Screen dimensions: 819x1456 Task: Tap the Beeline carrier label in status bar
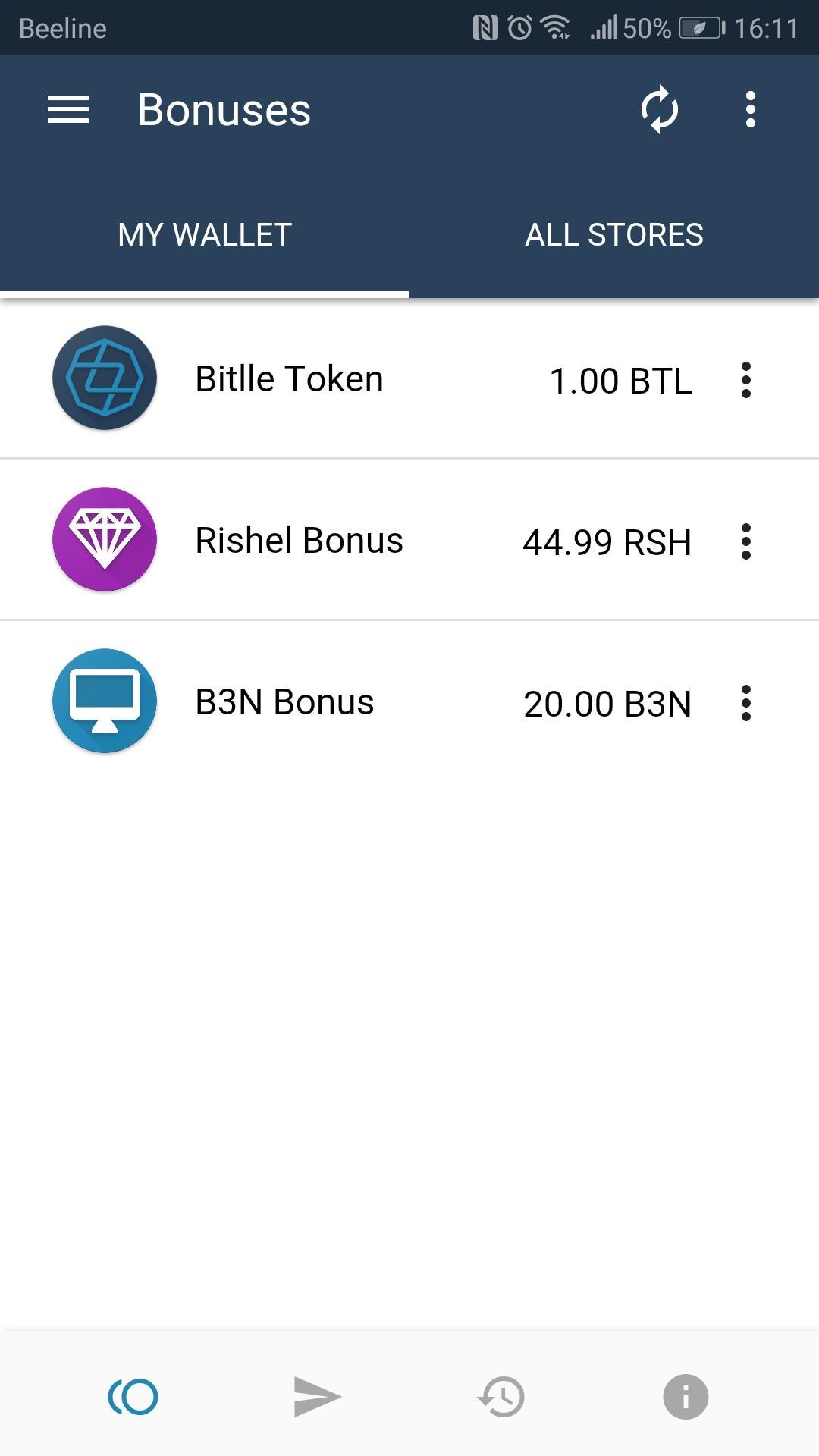pos(62,28)
